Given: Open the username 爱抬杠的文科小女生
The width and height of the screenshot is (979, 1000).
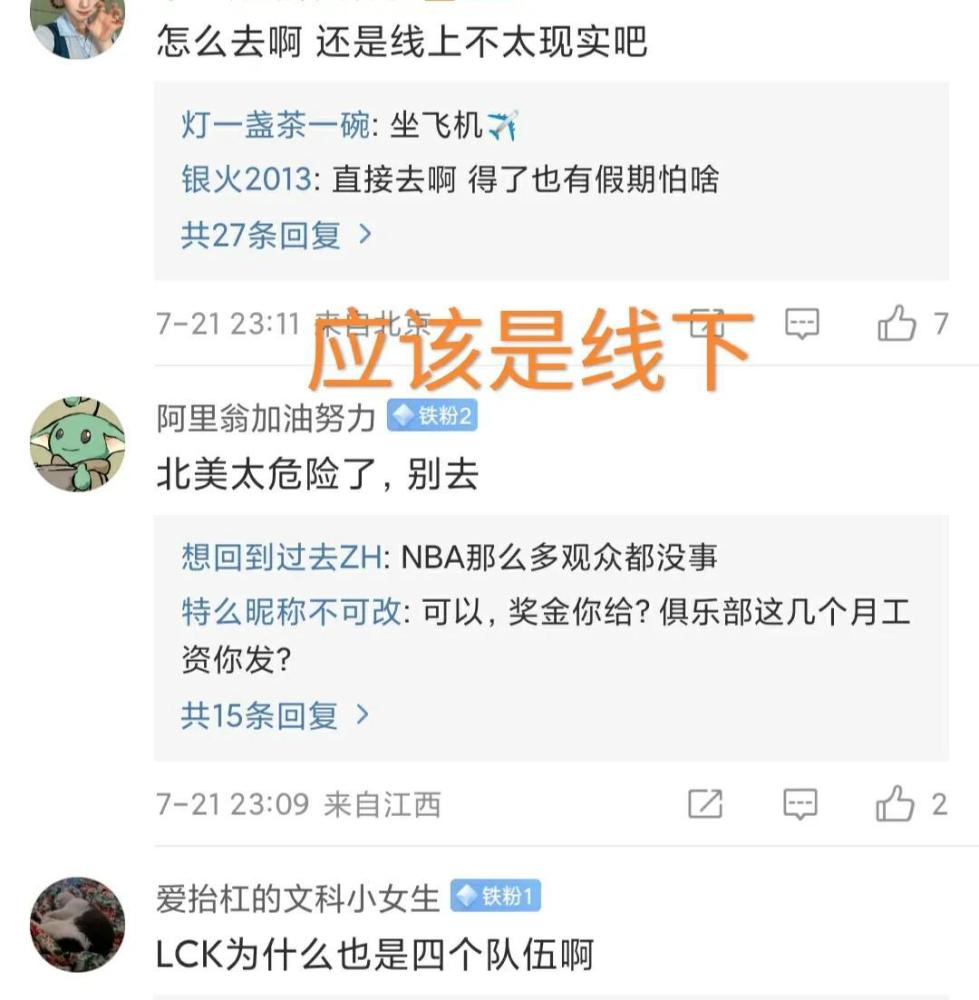Looking at the screenshot, I should point(297,898).
